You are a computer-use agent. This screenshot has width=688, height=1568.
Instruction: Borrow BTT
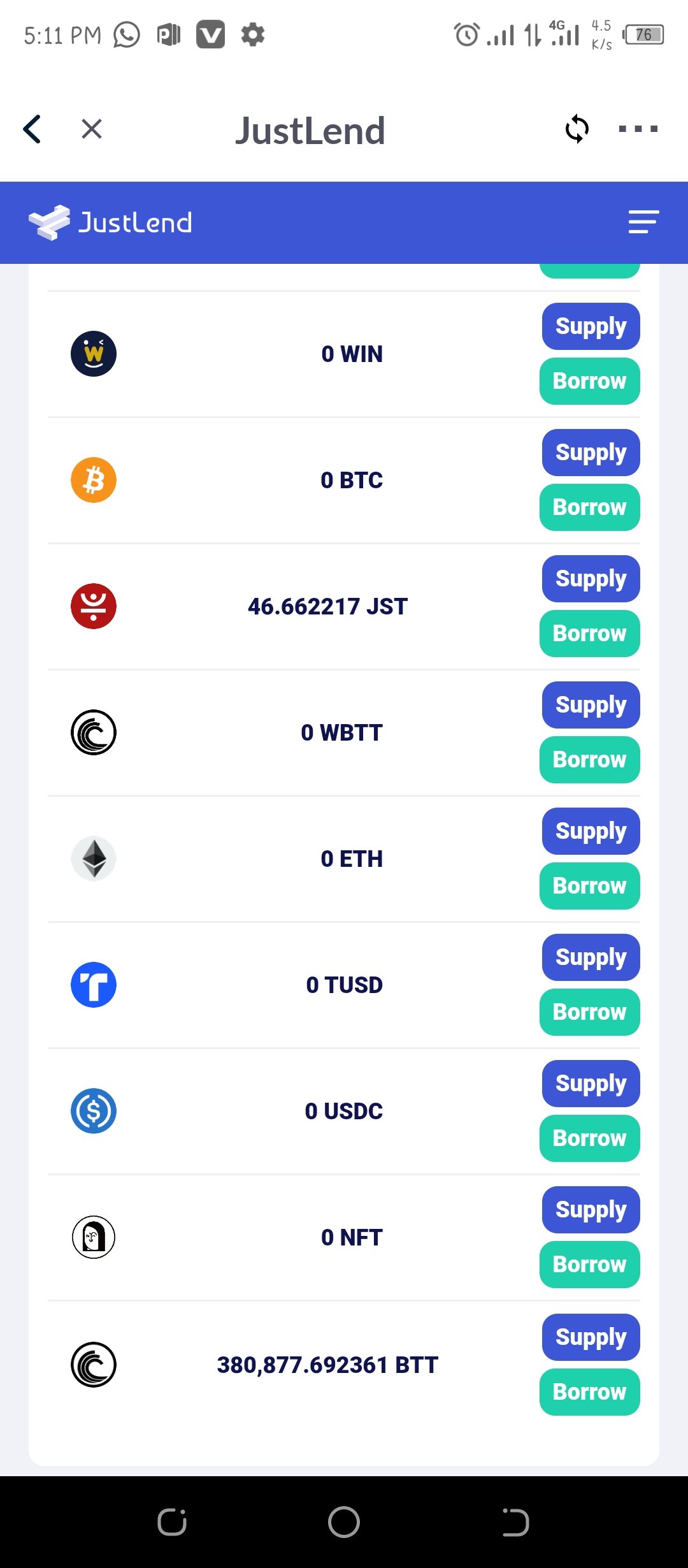coord(590,1392)
